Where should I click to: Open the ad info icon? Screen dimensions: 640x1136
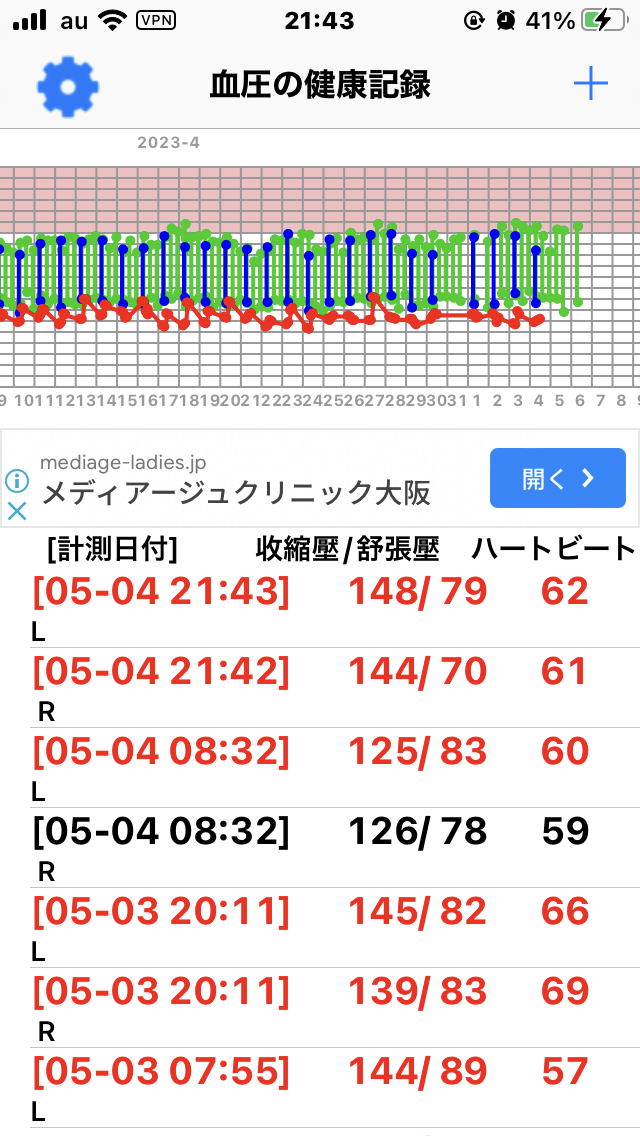click(17, 480)
